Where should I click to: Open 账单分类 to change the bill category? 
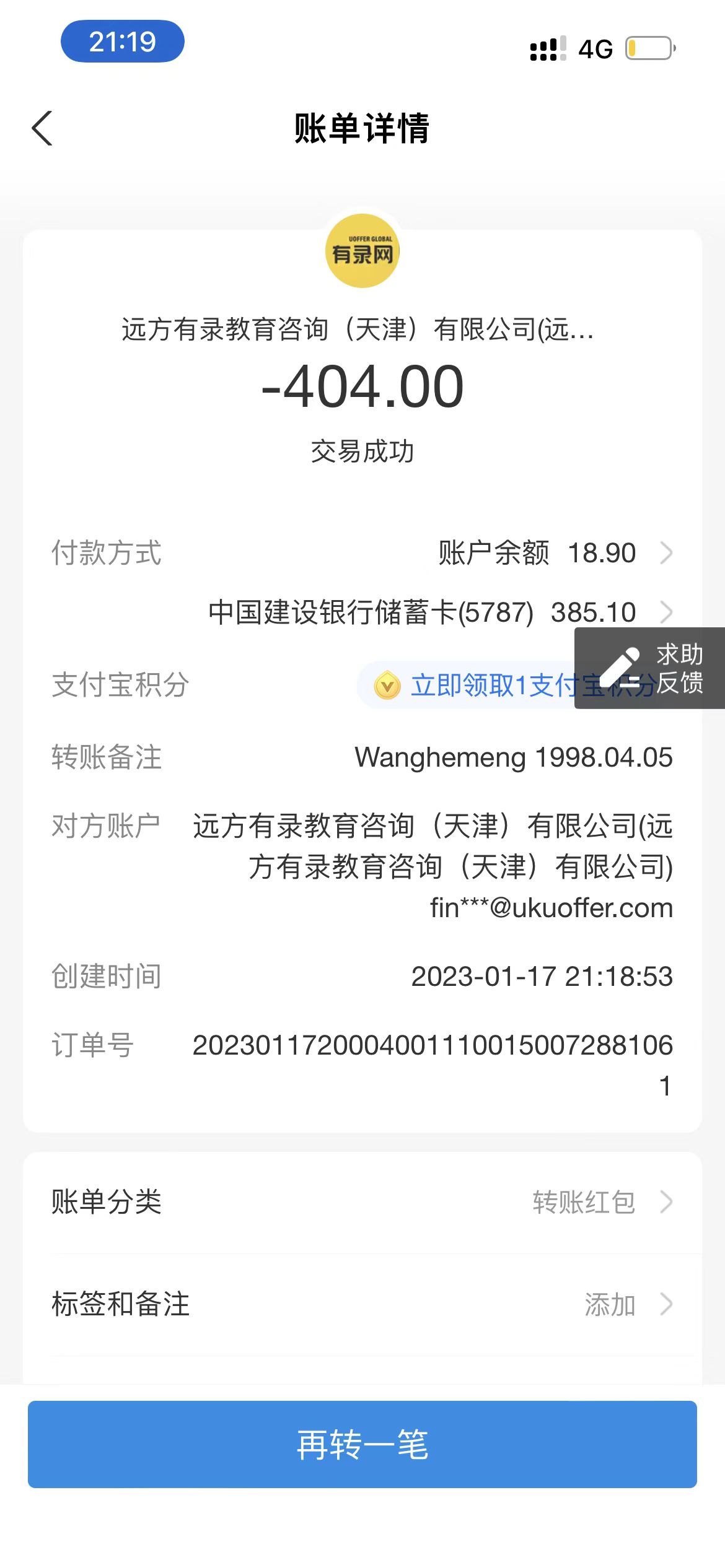tap(362, 1202)
